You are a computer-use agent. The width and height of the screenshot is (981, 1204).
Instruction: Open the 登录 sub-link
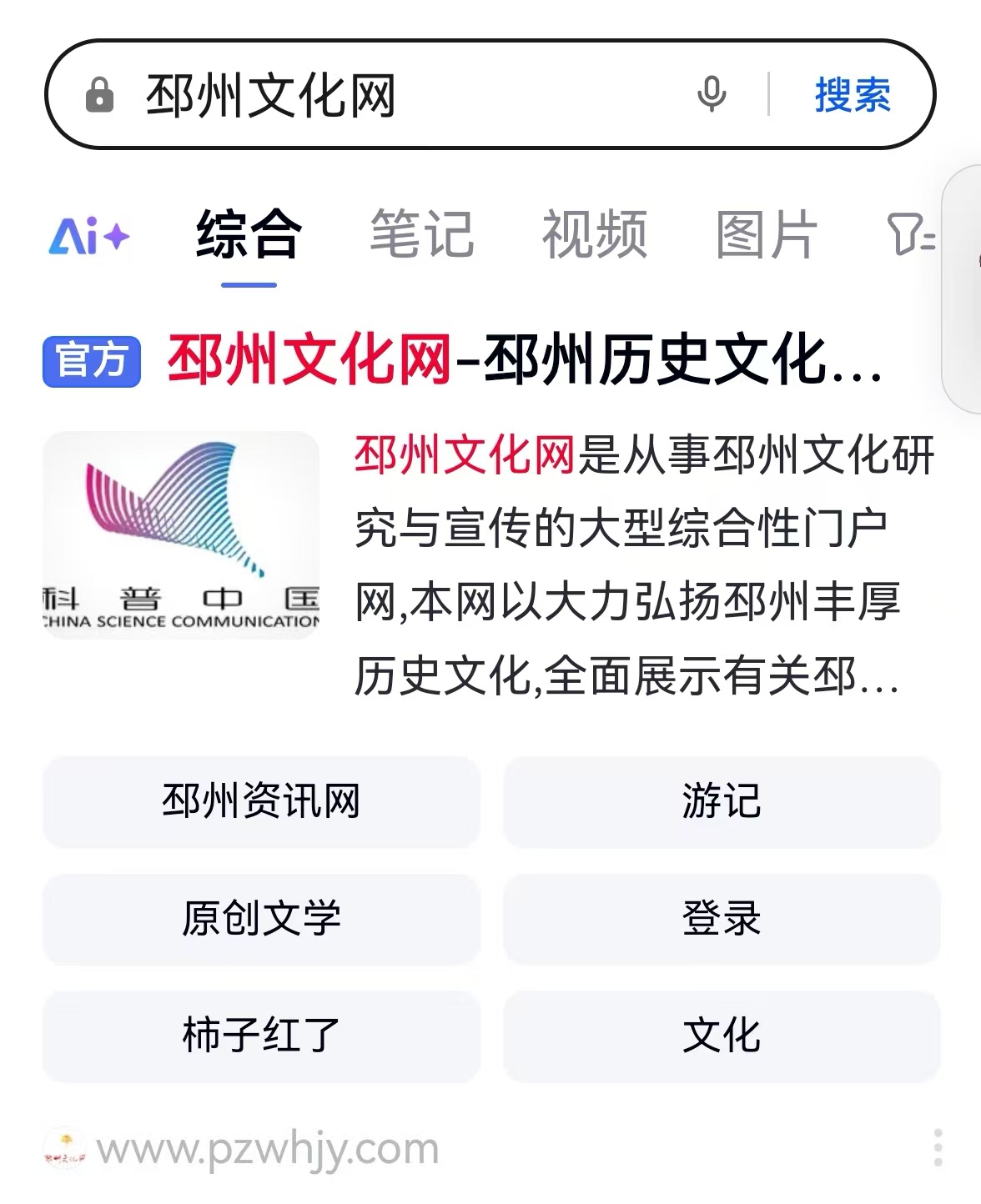click(722, 919)
